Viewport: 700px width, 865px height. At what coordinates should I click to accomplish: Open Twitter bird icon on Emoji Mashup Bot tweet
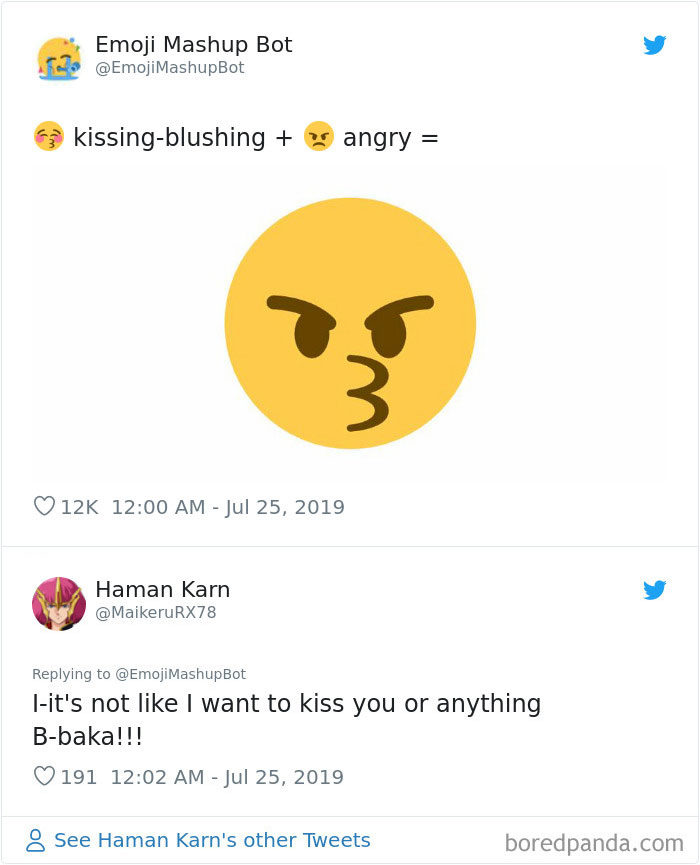(655, 45)
